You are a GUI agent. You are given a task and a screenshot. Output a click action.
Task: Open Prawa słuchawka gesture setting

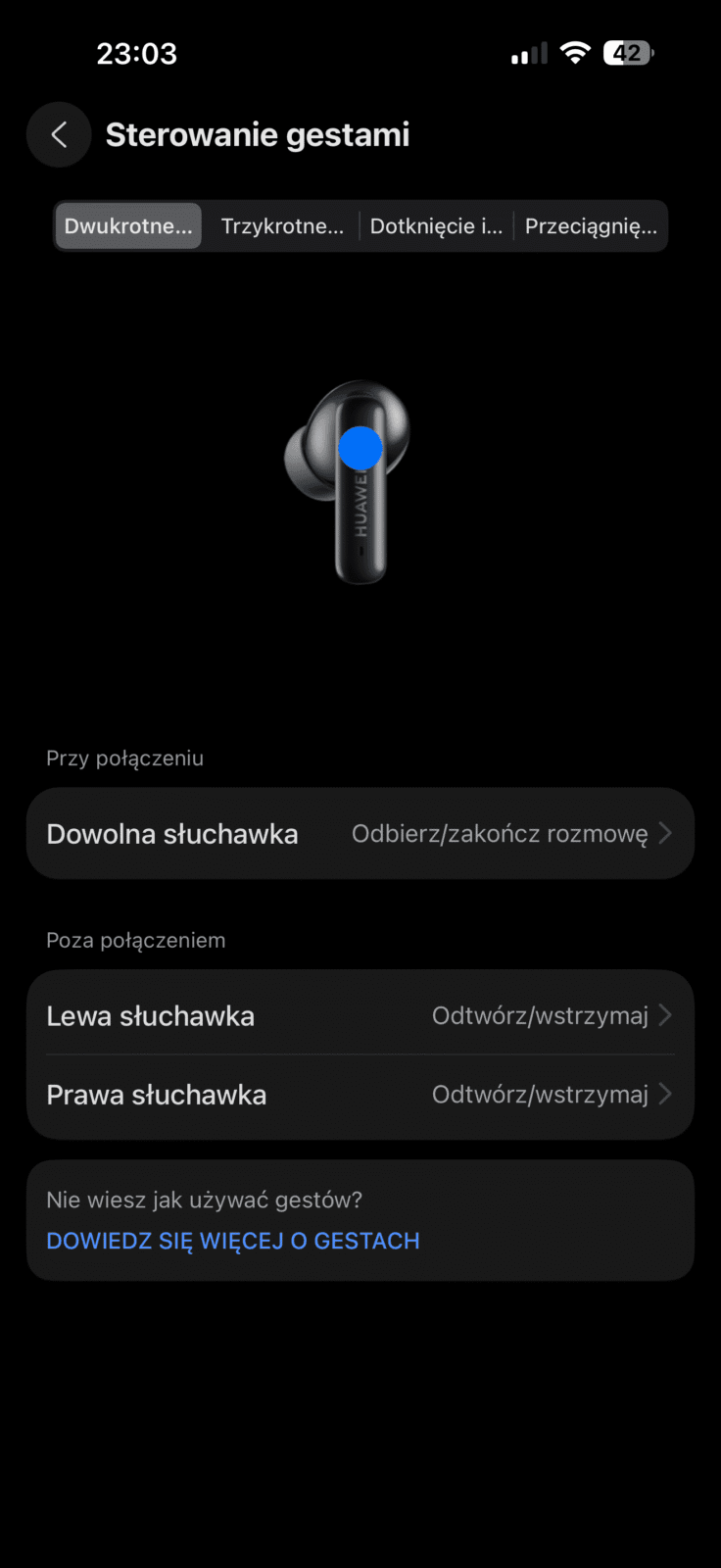coord(360,1095)
